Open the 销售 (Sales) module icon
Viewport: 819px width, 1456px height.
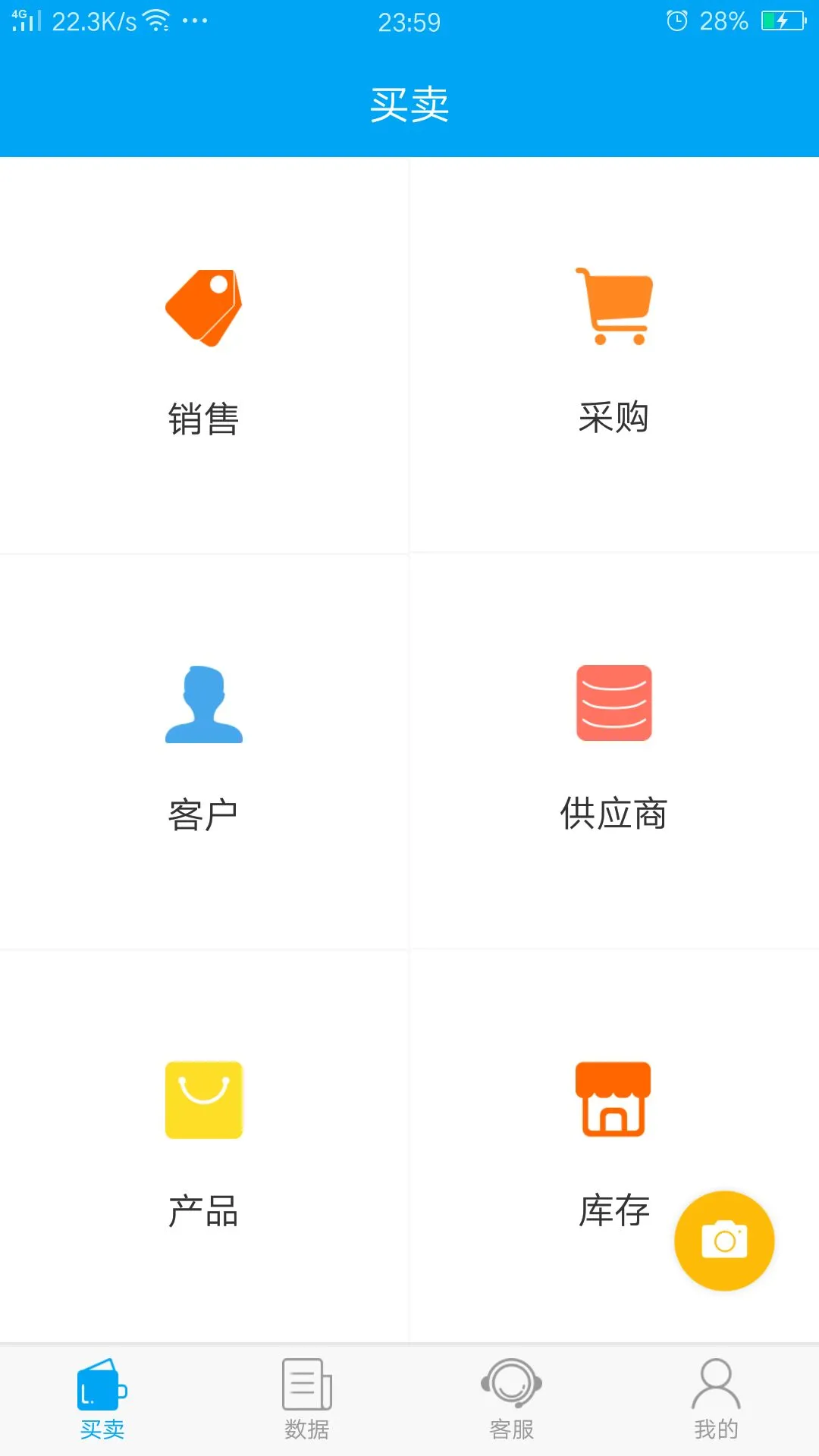pyautogui.click(x=203, y=306)
